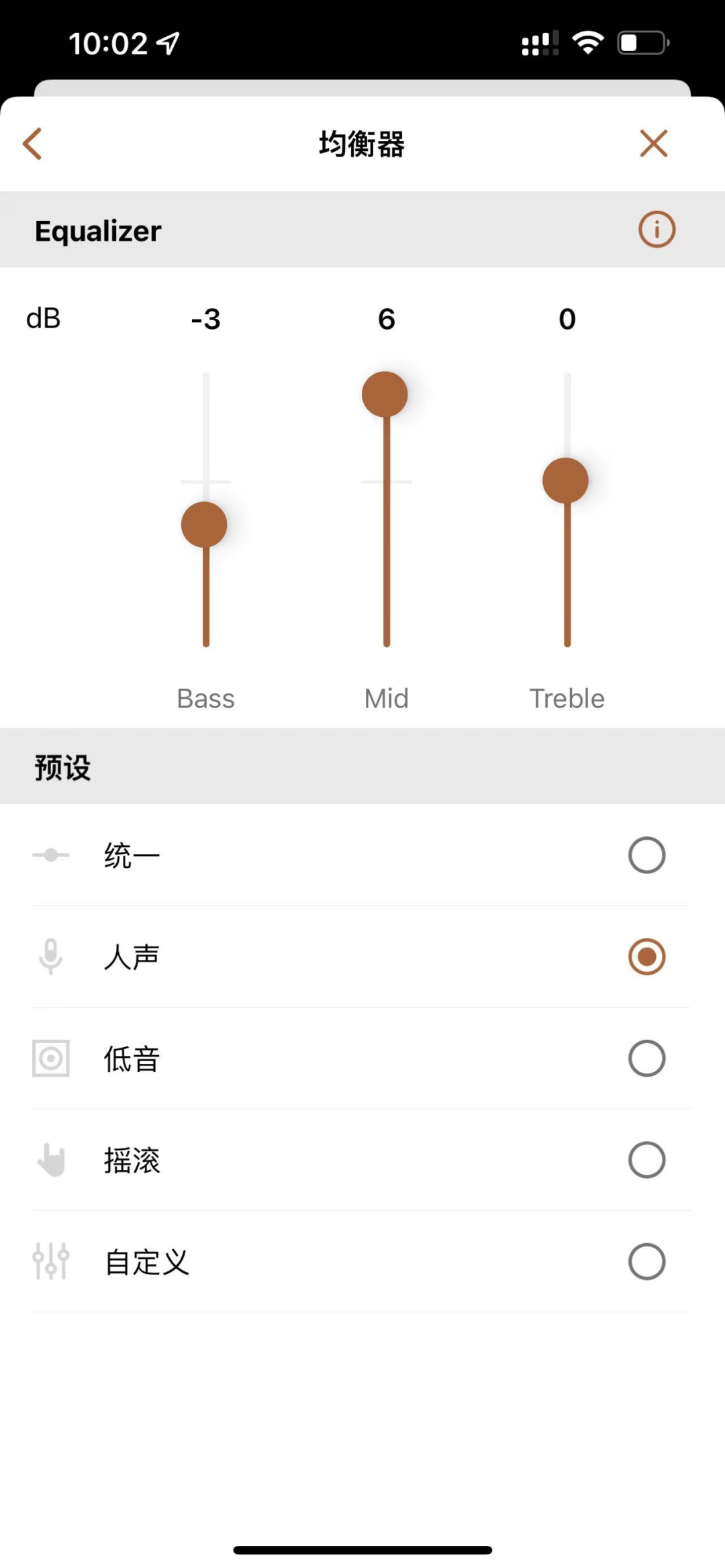Image resolution: width=725 pixels, height=1568 pixels.
Task: Tap the Treble slider handle
Action: tap(565, 481)
